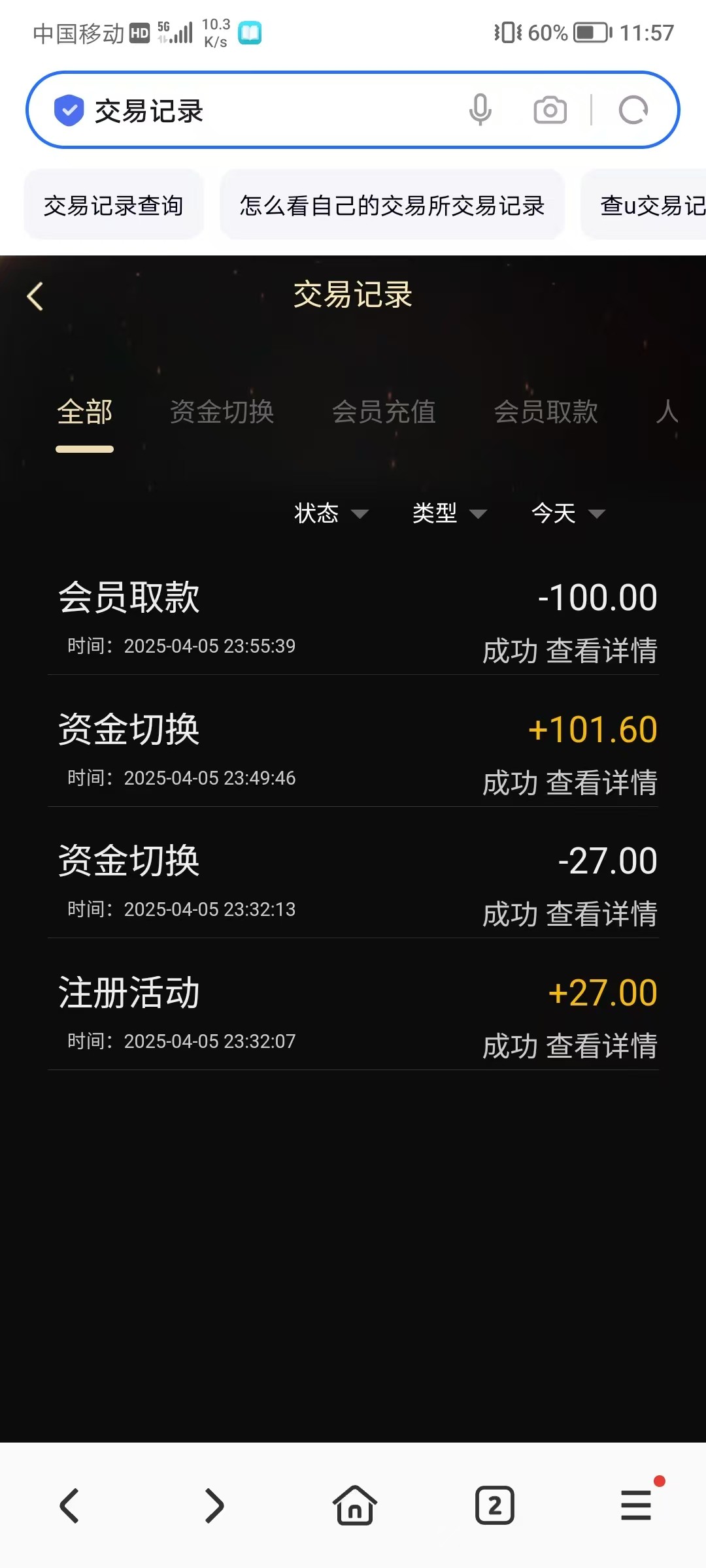Reload the page with the refresh icon
706x1568 pixels.
point(633,110)
